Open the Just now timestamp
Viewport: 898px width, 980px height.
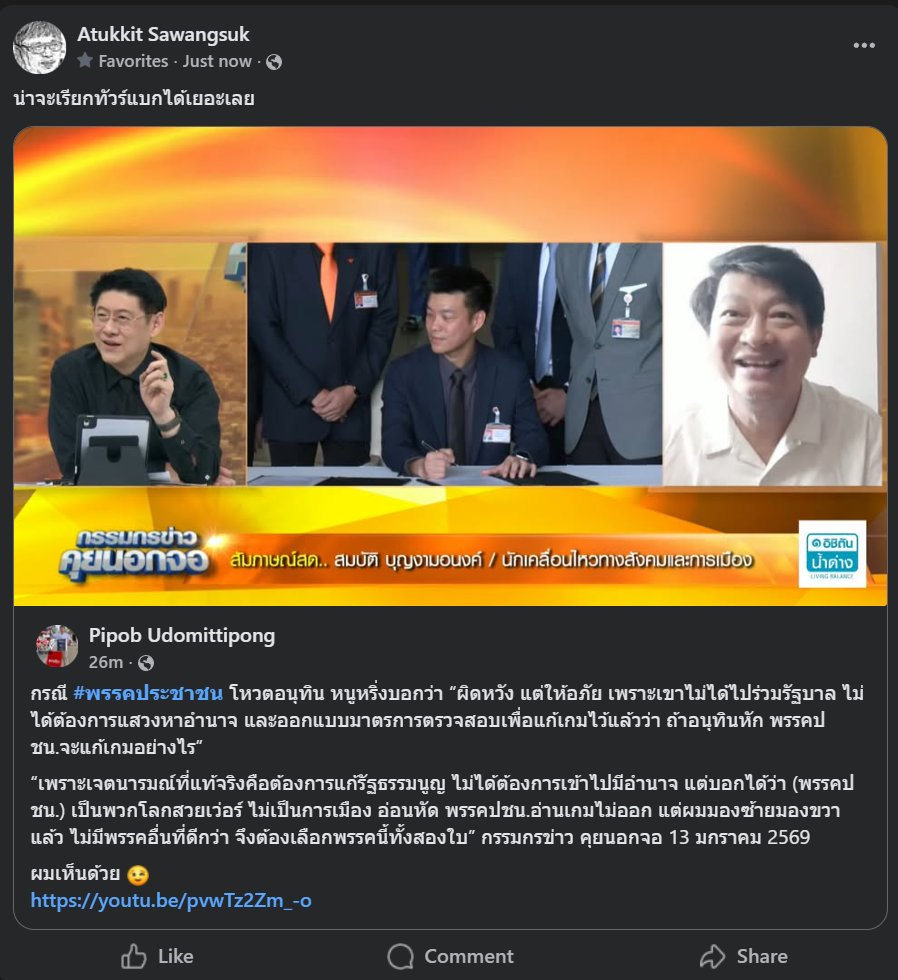click(217, 61)
